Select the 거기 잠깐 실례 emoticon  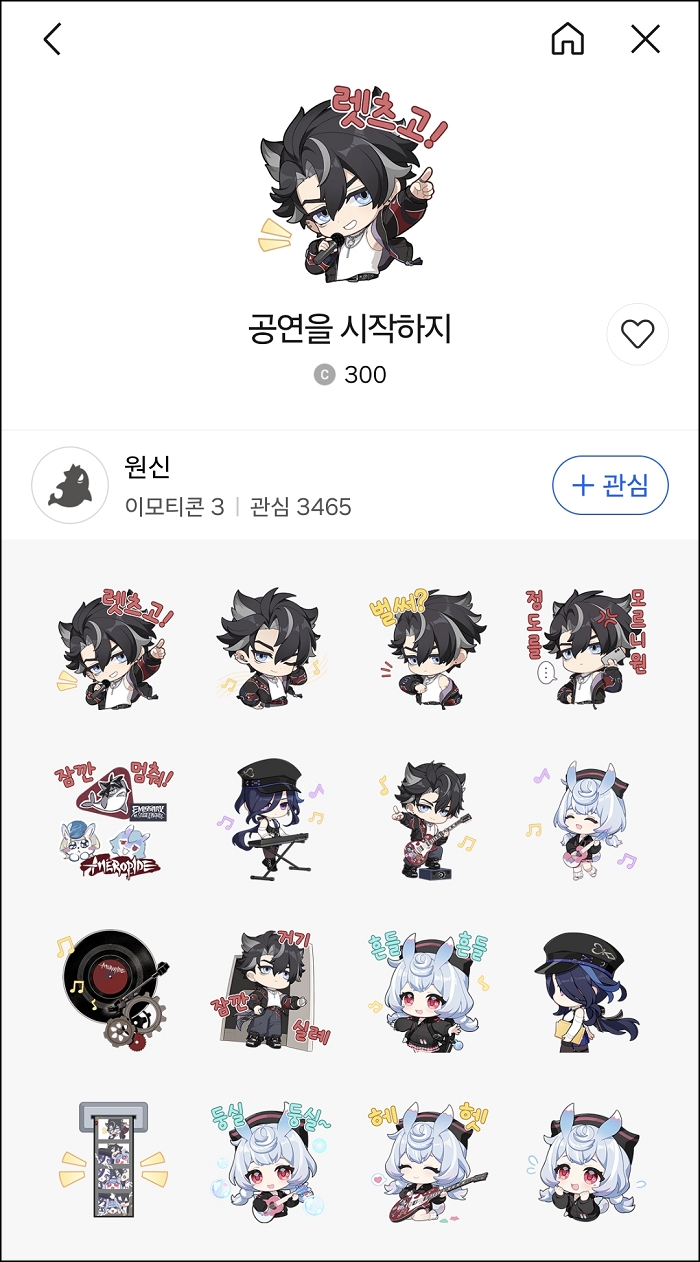pos(267,990)
